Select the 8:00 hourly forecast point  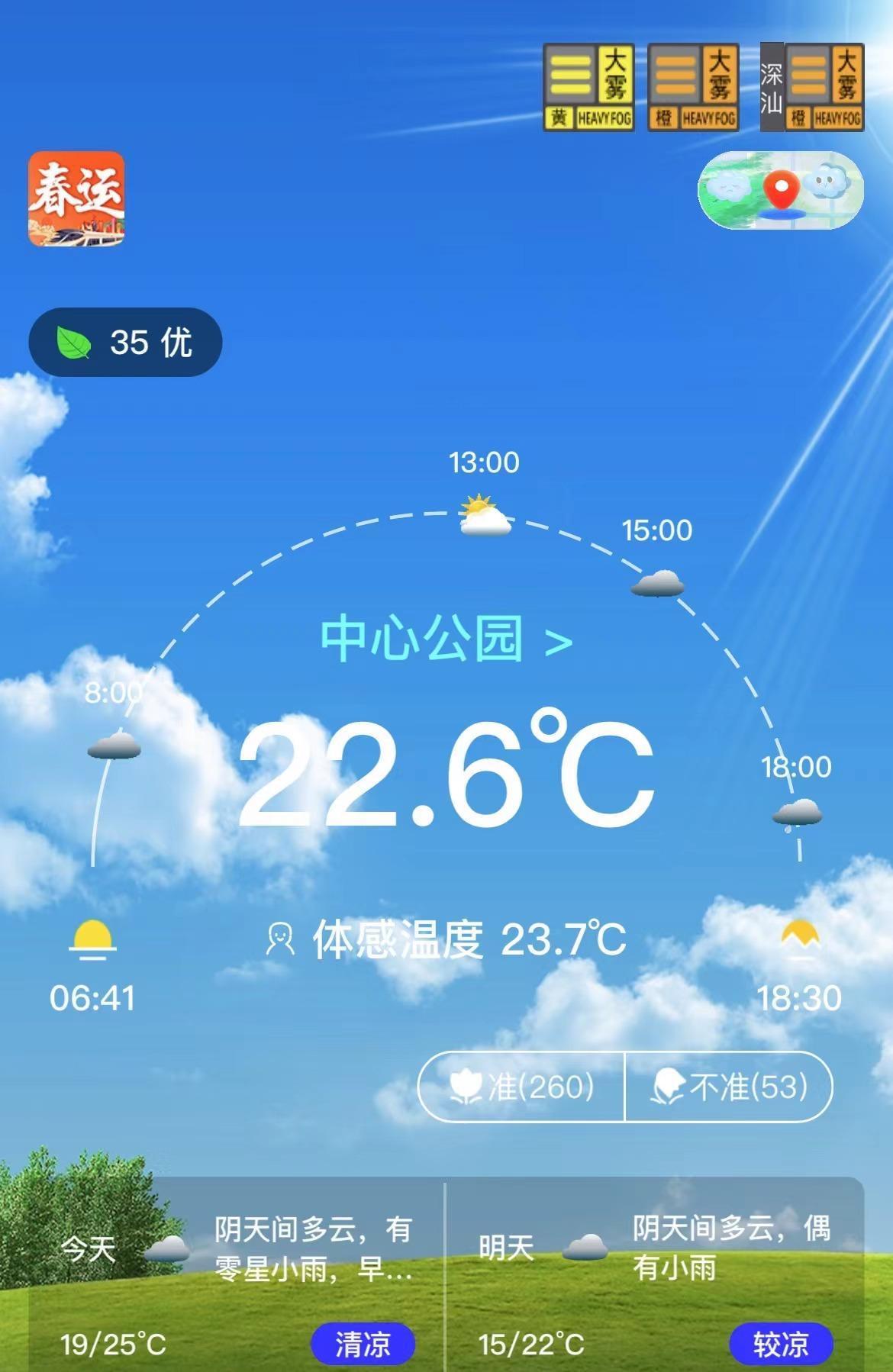tap(114, 746)
